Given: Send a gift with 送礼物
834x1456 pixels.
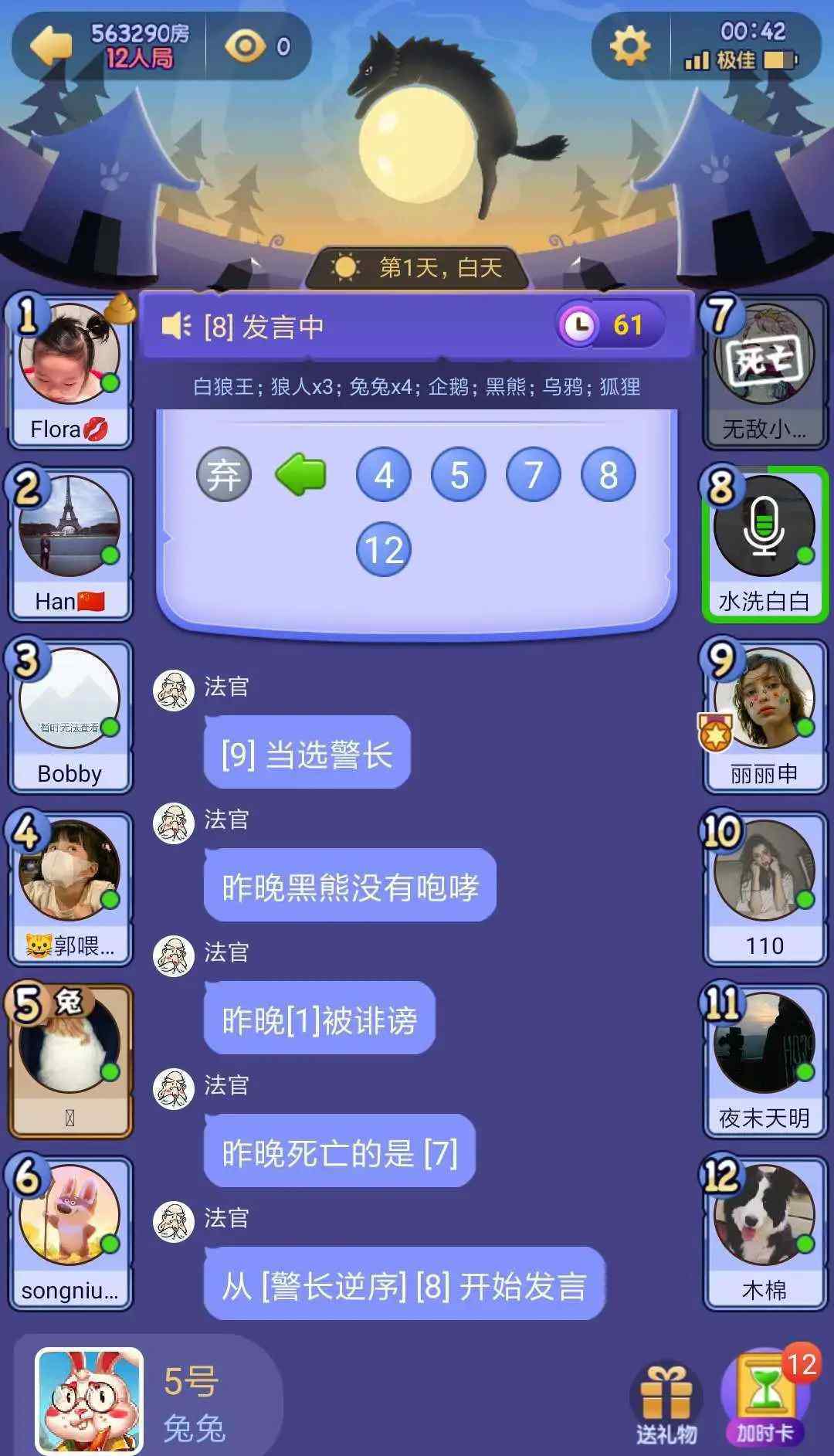Looking at the screenshot, I should tap(666, 1403).
